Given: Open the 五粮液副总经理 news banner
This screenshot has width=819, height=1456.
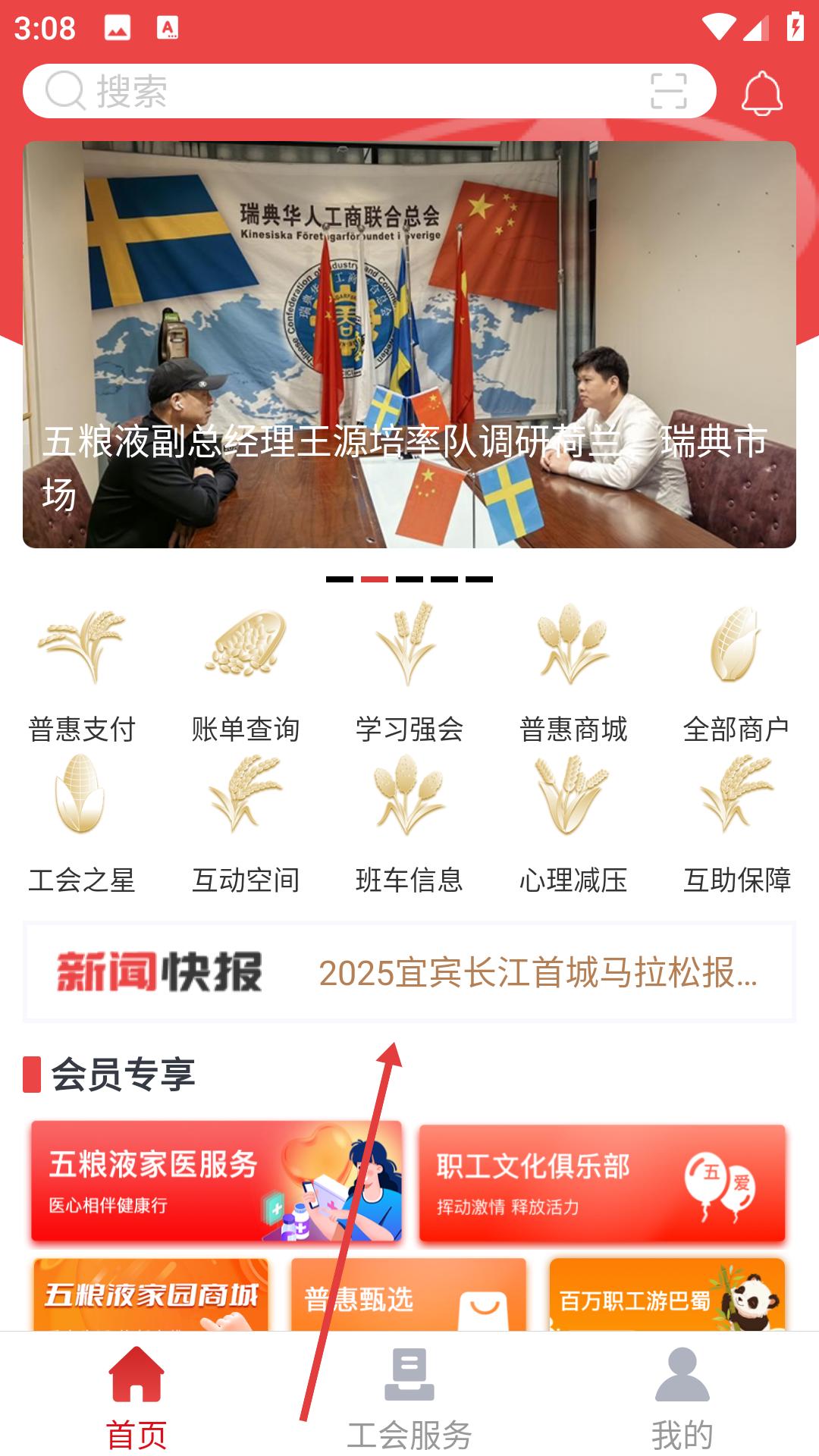Looking at the screenshot, I should click(x=409, y=344).
